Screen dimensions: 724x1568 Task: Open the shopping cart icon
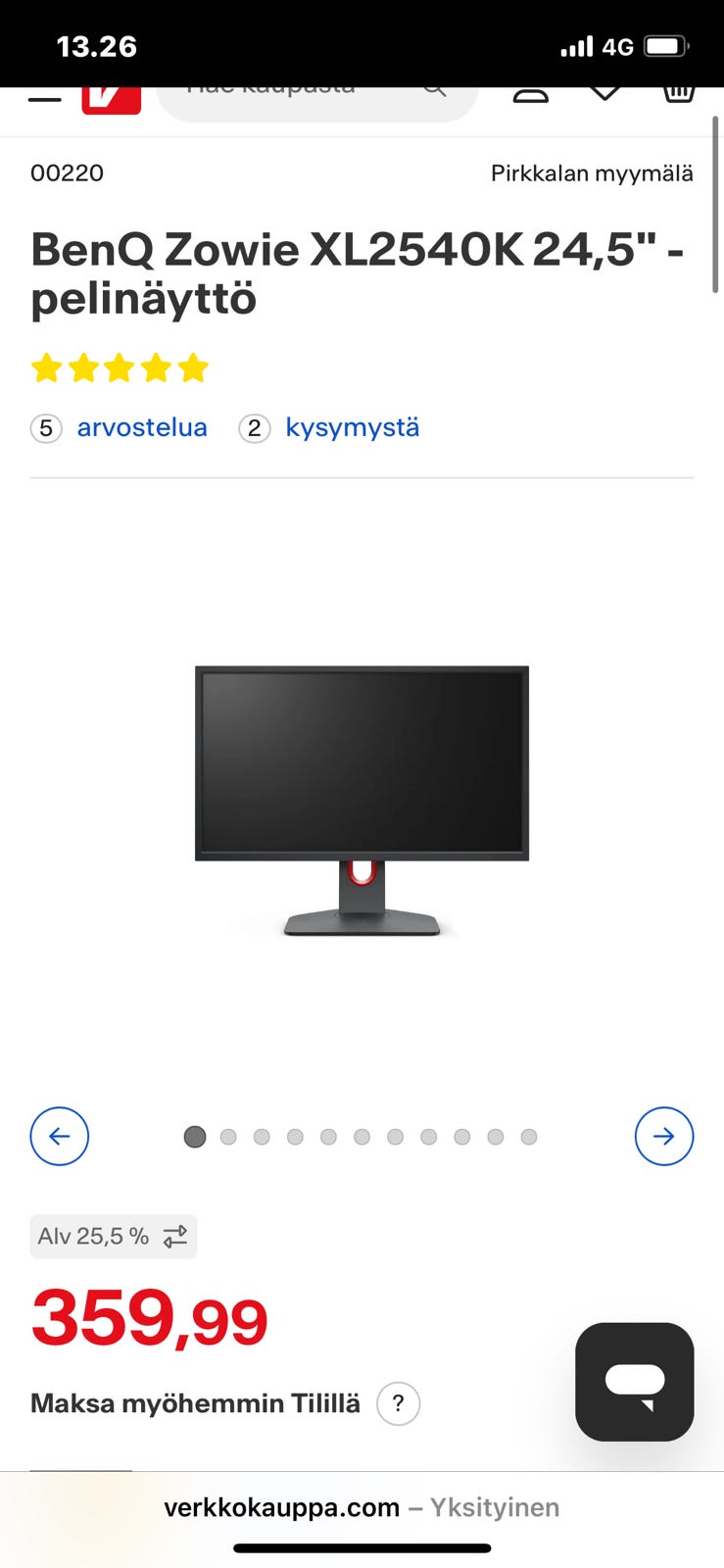click(x=678, y=93)
